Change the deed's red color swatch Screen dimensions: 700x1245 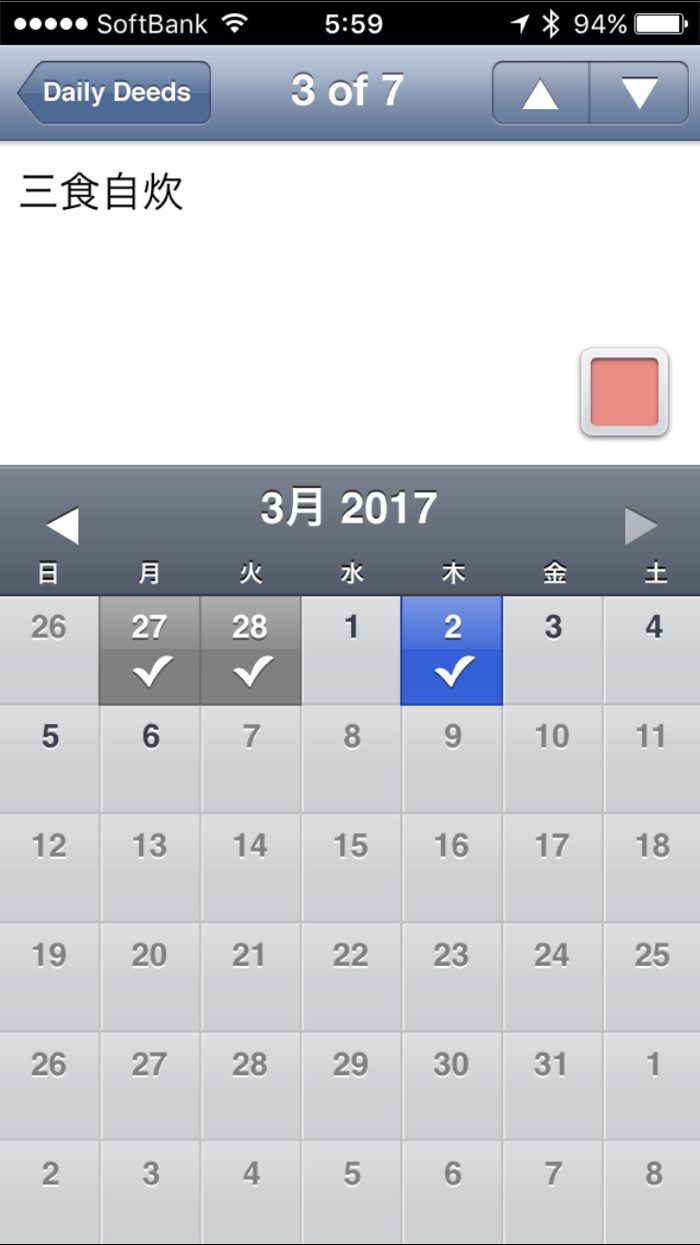(624, 392)
